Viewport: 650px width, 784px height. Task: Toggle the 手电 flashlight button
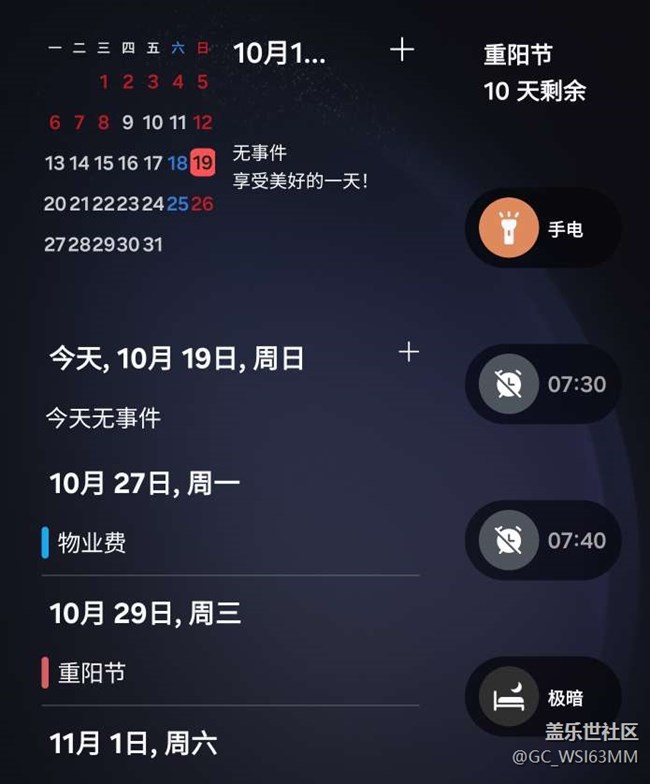pos(510,229)
